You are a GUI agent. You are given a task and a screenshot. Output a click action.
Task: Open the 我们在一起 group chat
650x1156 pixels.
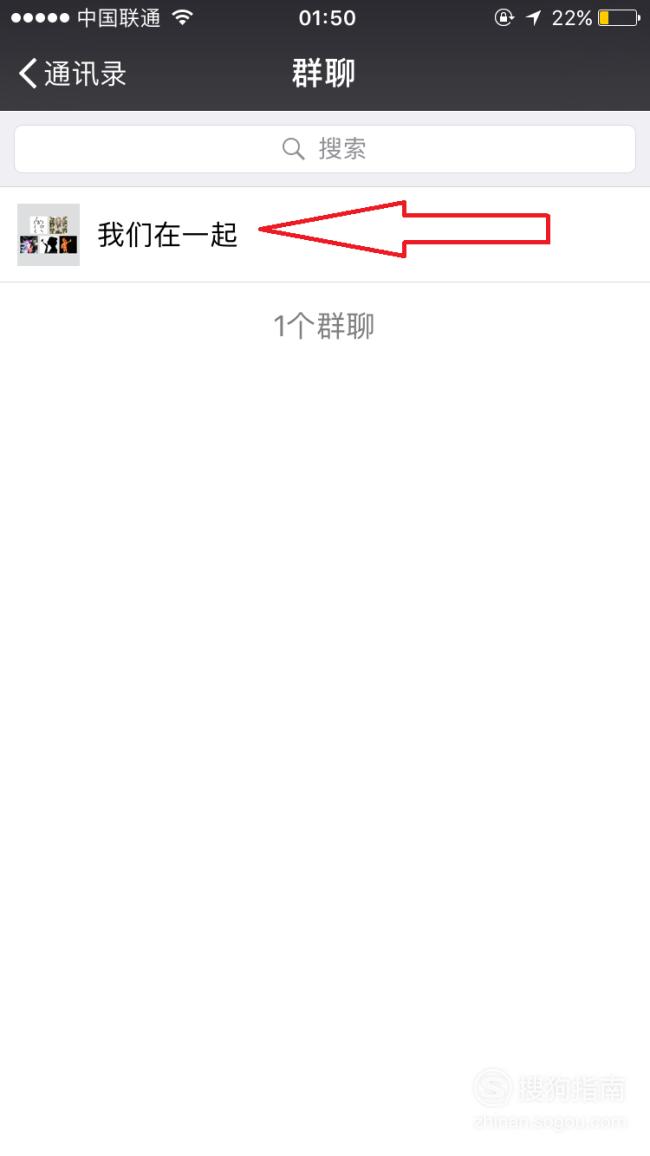point(325,234)
